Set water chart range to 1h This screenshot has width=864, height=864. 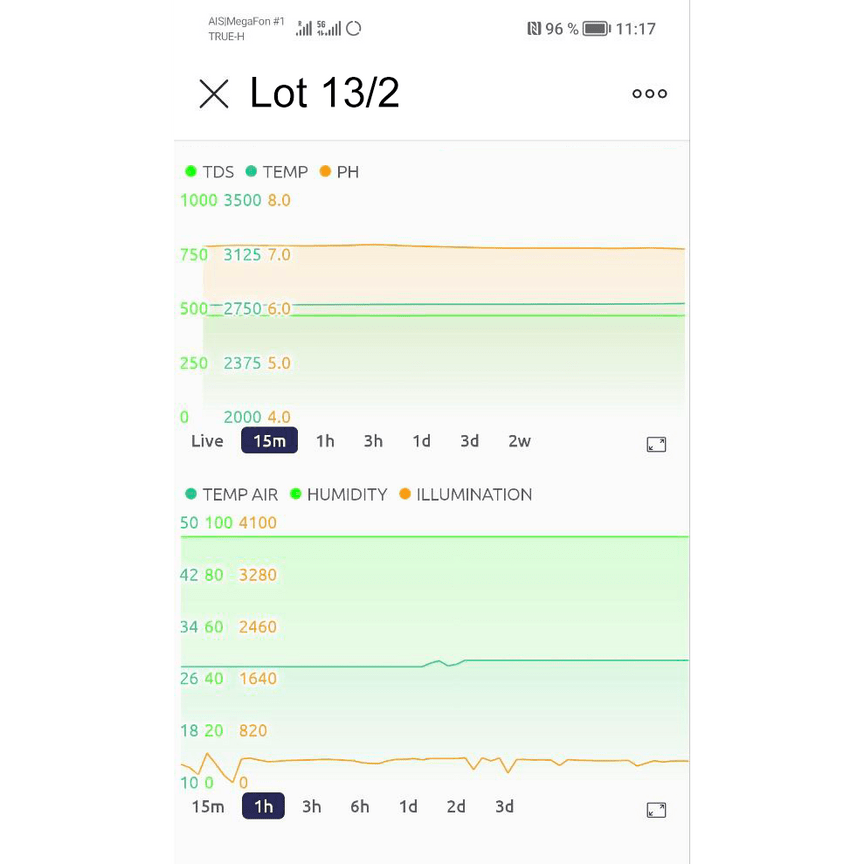325,441
